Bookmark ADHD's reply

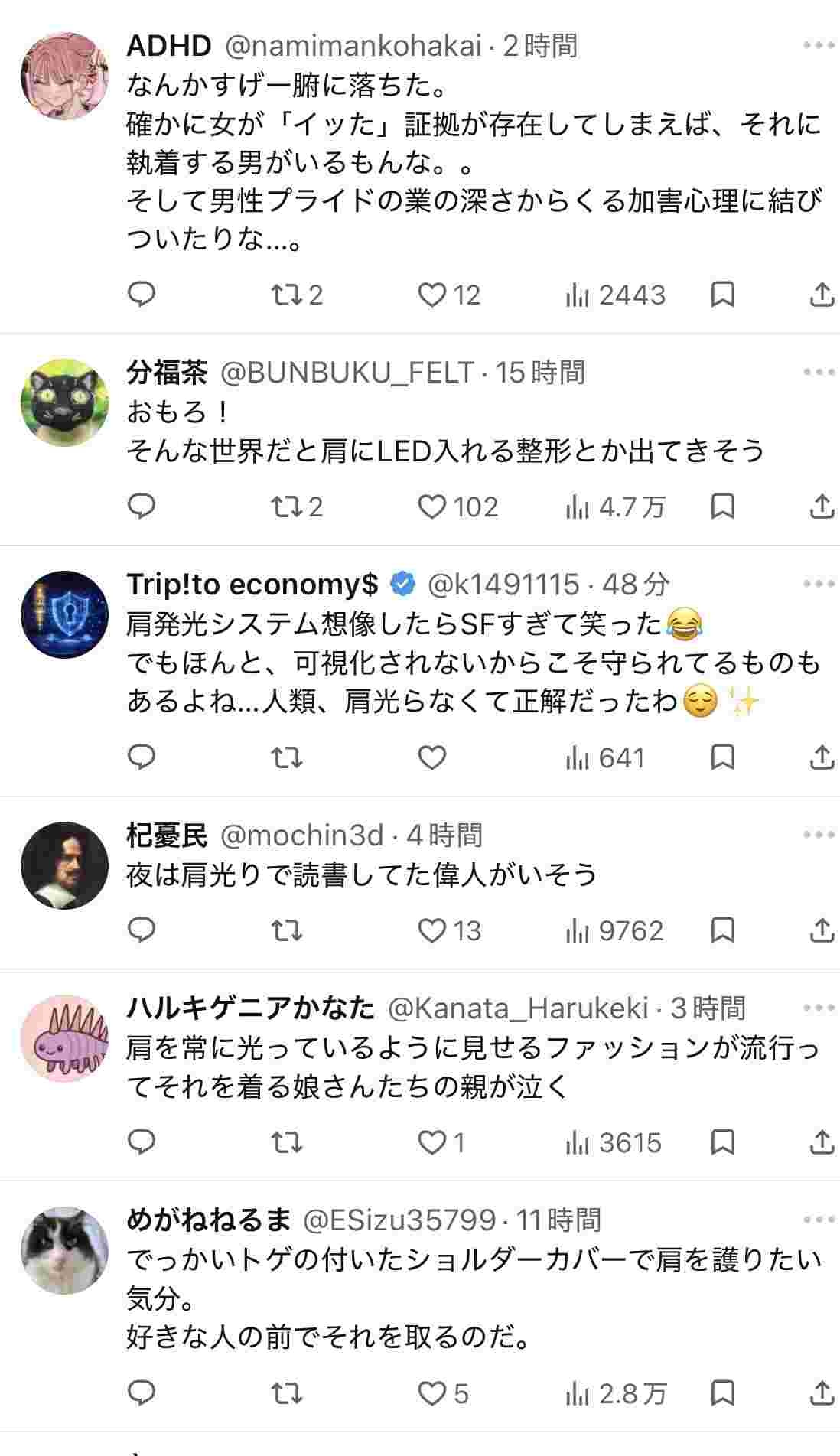(x=722, y=295)
